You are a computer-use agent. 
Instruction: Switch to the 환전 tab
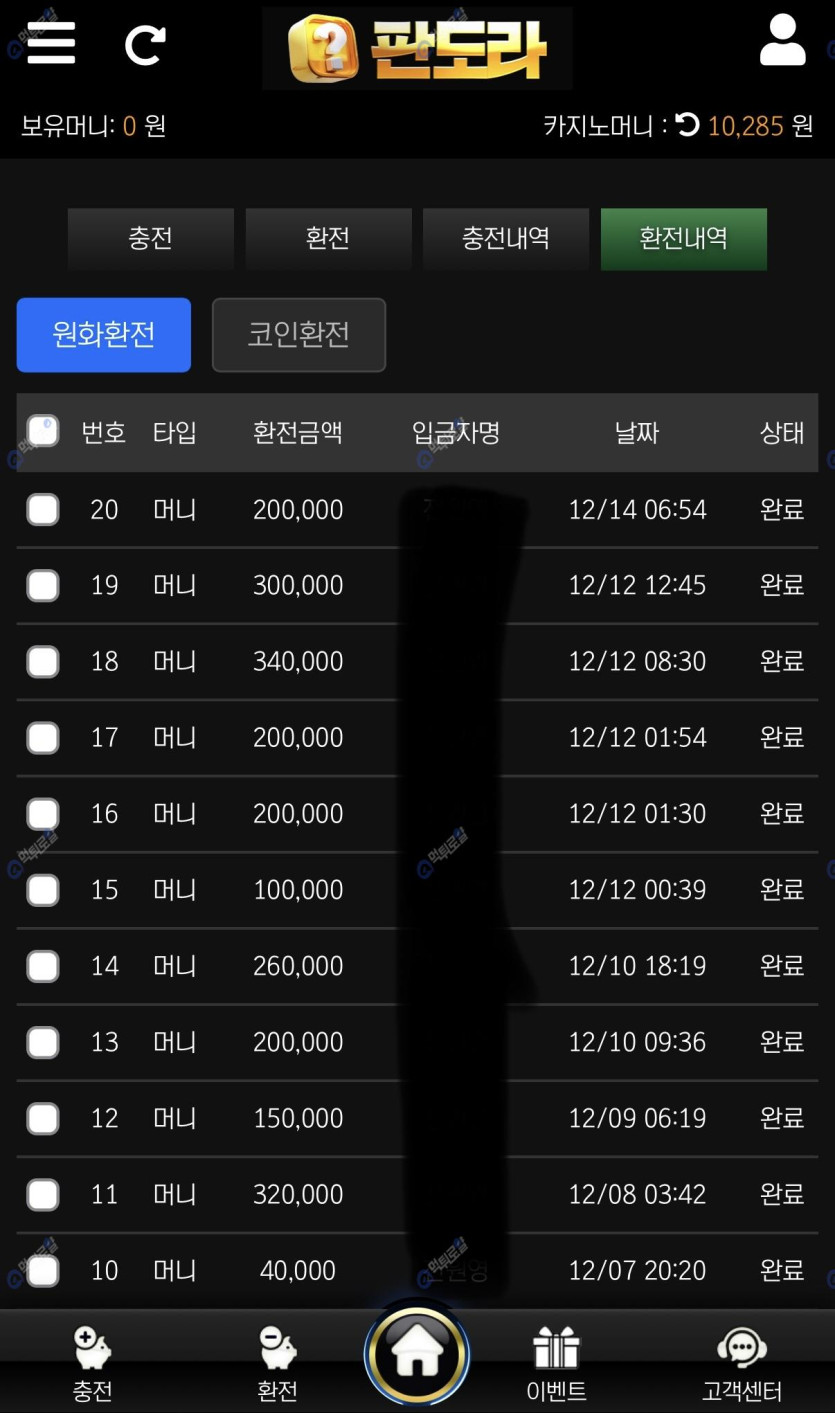coord(328,239)
